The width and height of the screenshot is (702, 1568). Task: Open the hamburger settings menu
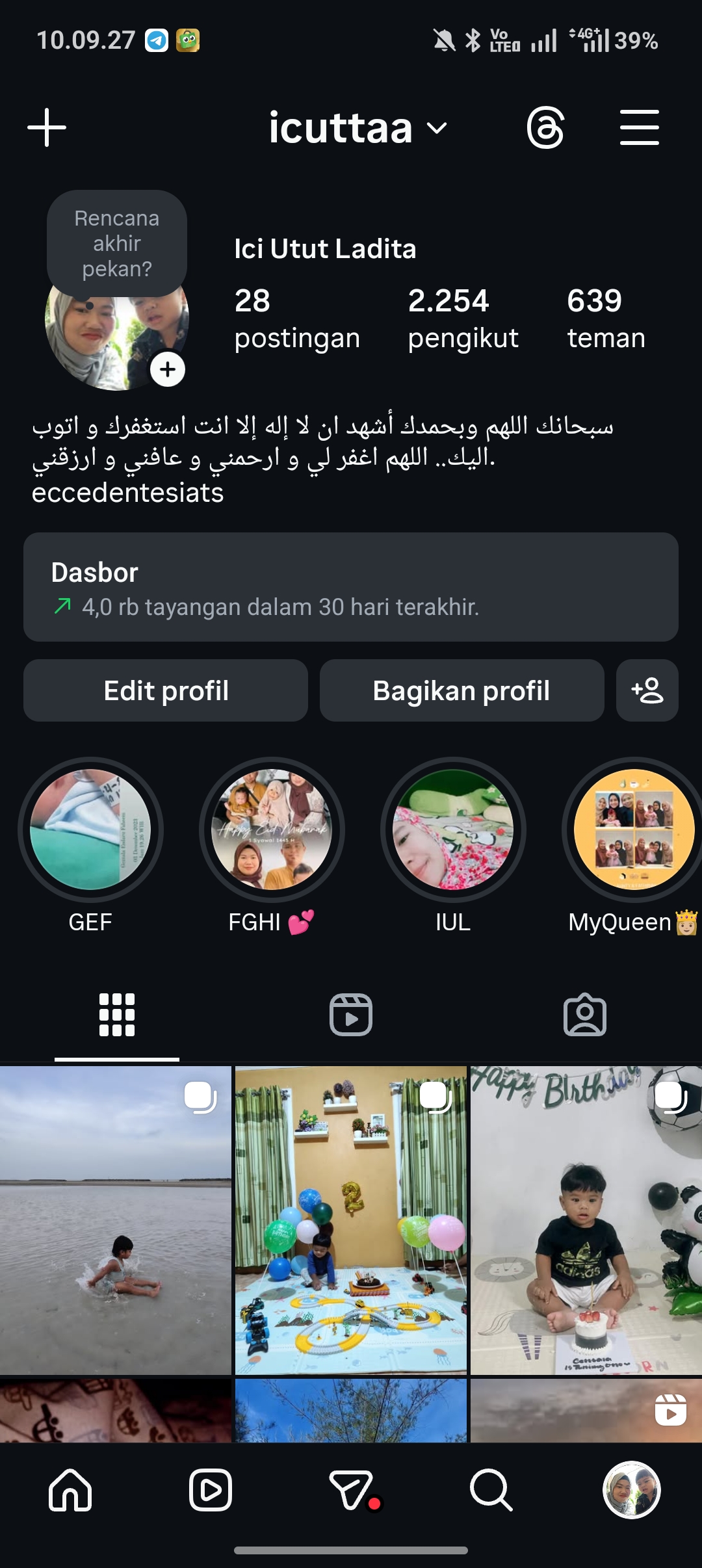[639, 127]
